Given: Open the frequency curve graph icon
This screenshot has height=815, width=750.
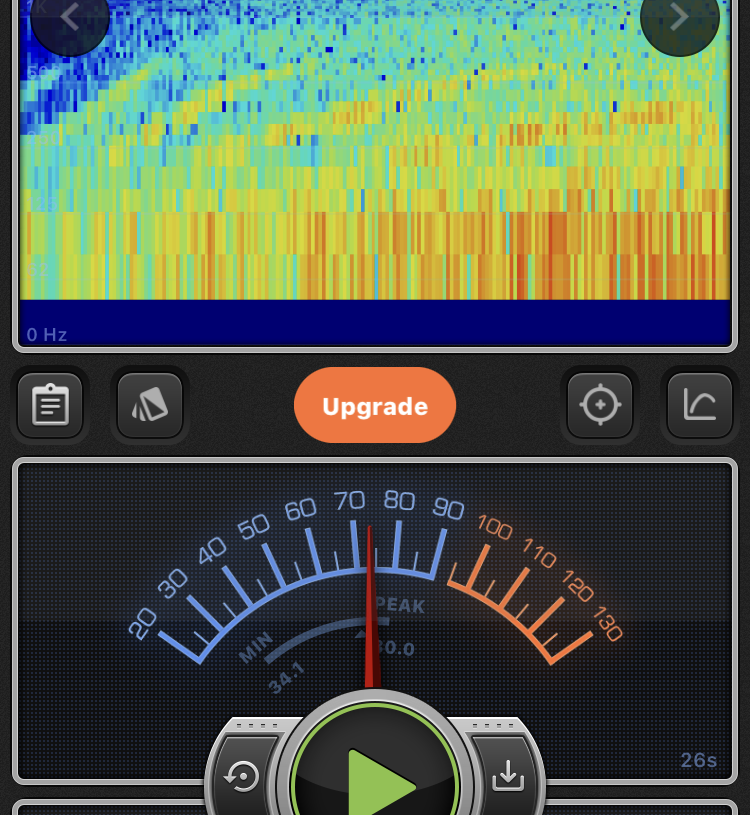Looking at the screenshot, I should [699, 405].
